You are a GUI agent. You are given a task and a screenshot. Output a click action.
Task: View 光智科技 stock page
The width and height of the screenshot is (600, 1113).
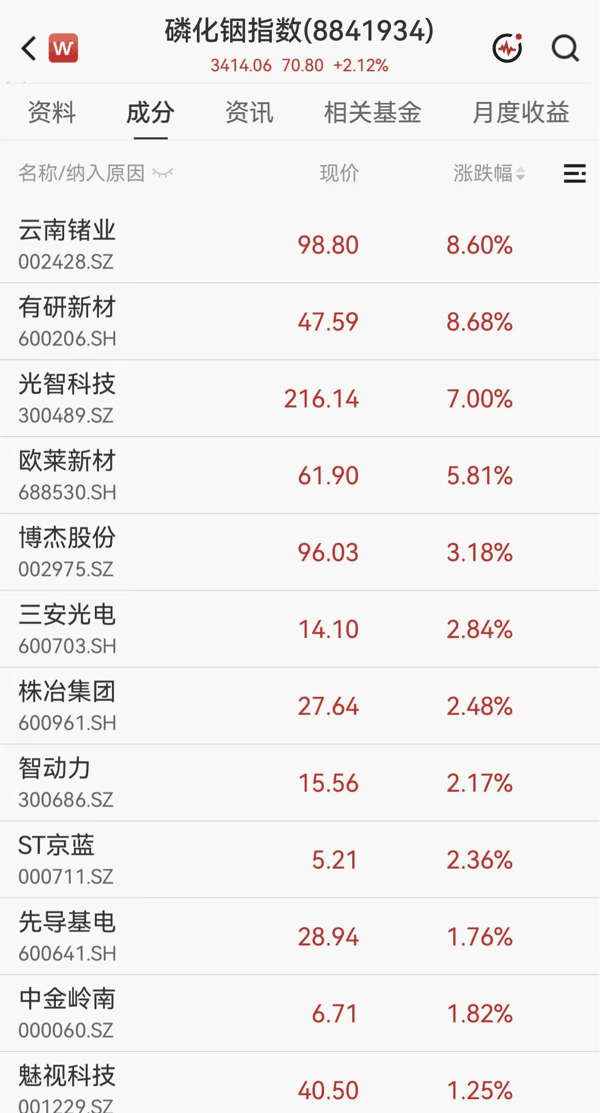pyautogui.click(x=300, y=398)
